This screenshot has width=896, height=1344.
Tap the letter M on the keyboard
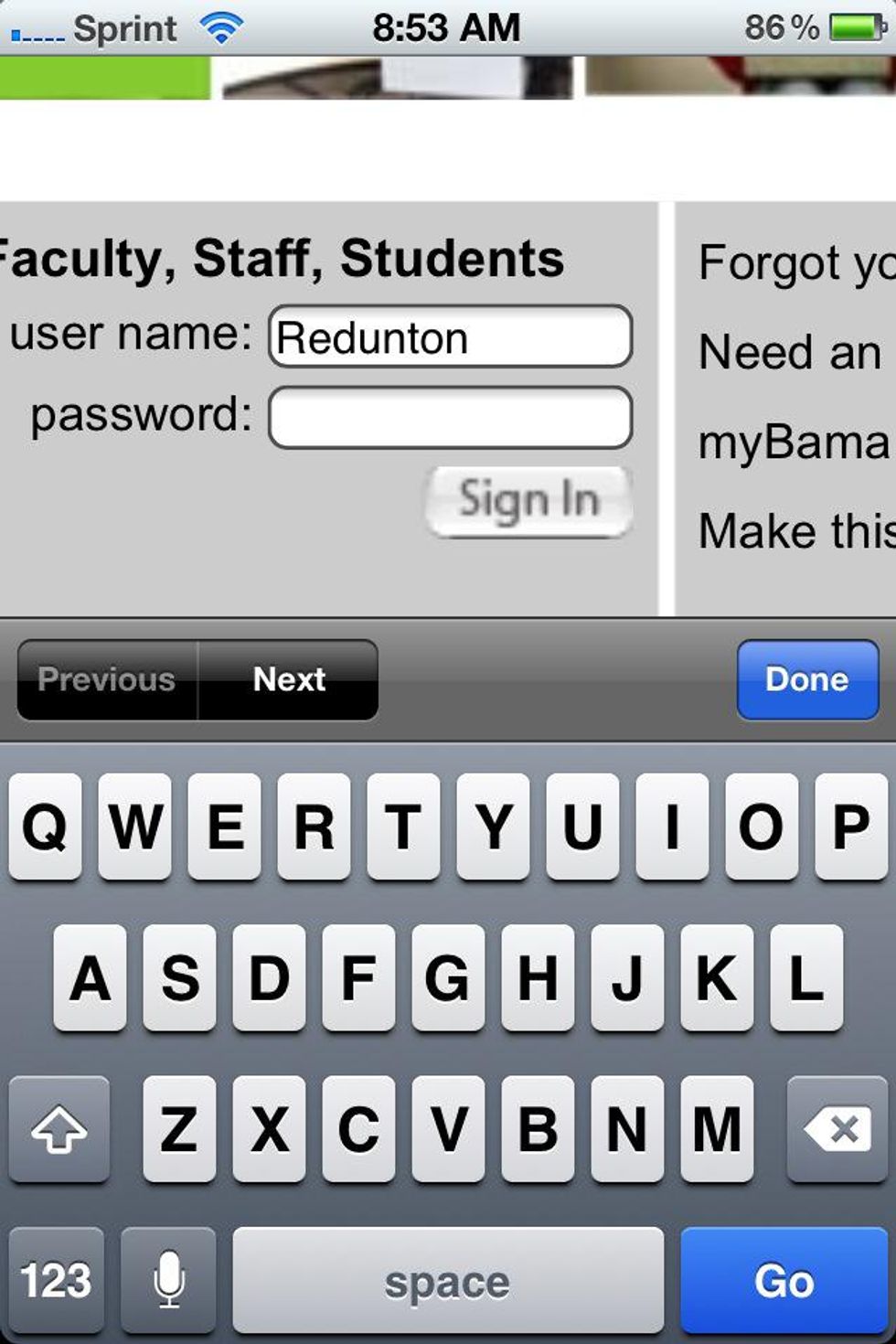pos(718,1131)
